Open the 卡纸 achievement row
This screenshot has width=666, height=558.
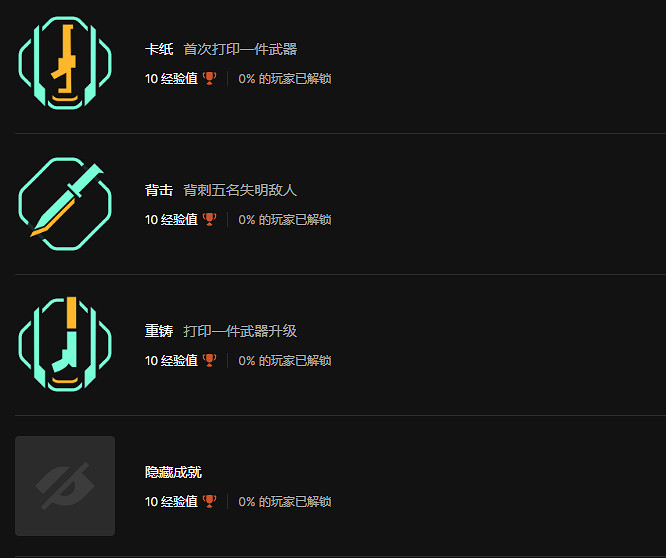(x=159, y=49)
